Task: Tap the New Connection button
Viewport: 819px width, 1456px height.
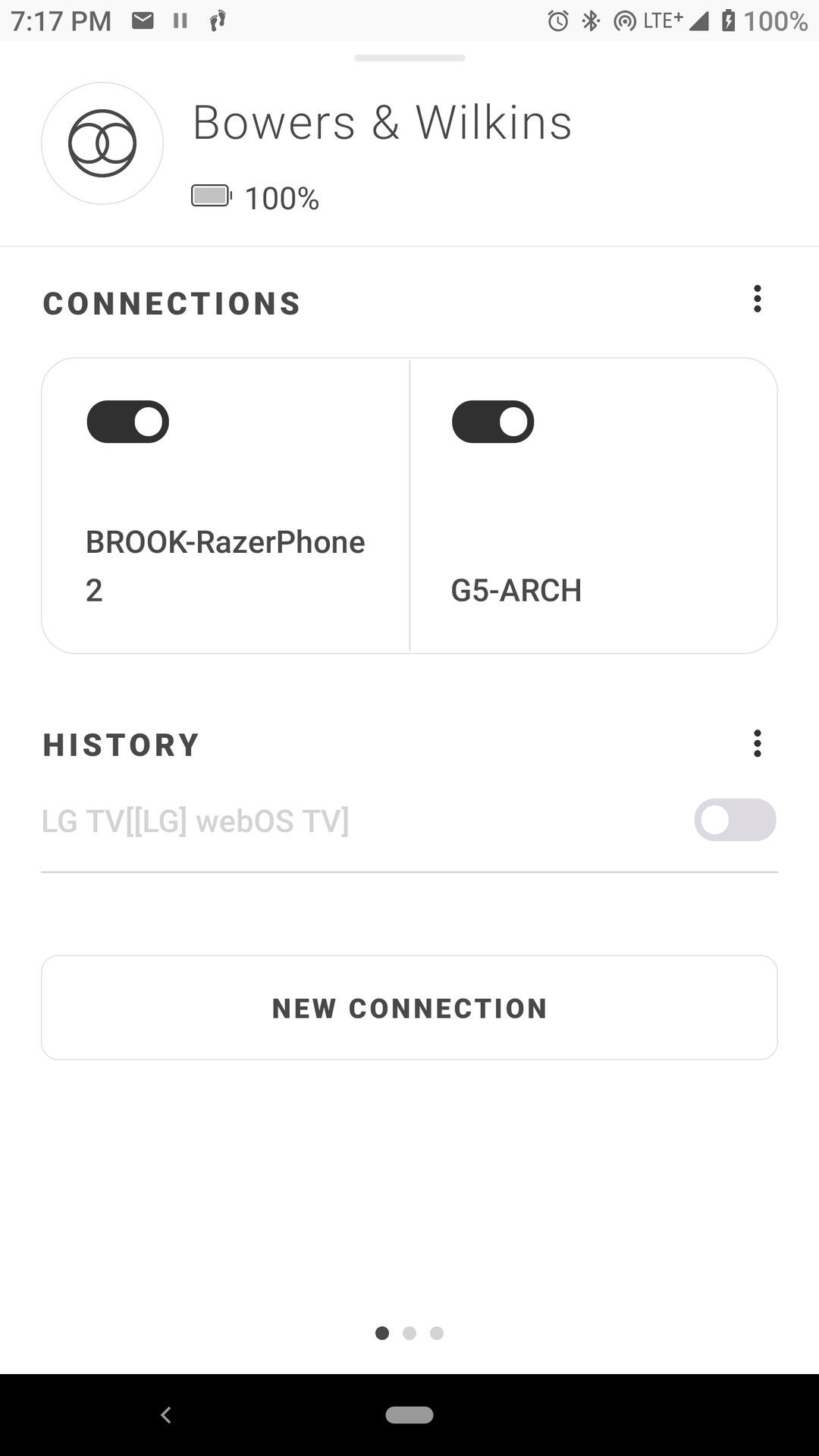Action: (x=409, y=1008)
